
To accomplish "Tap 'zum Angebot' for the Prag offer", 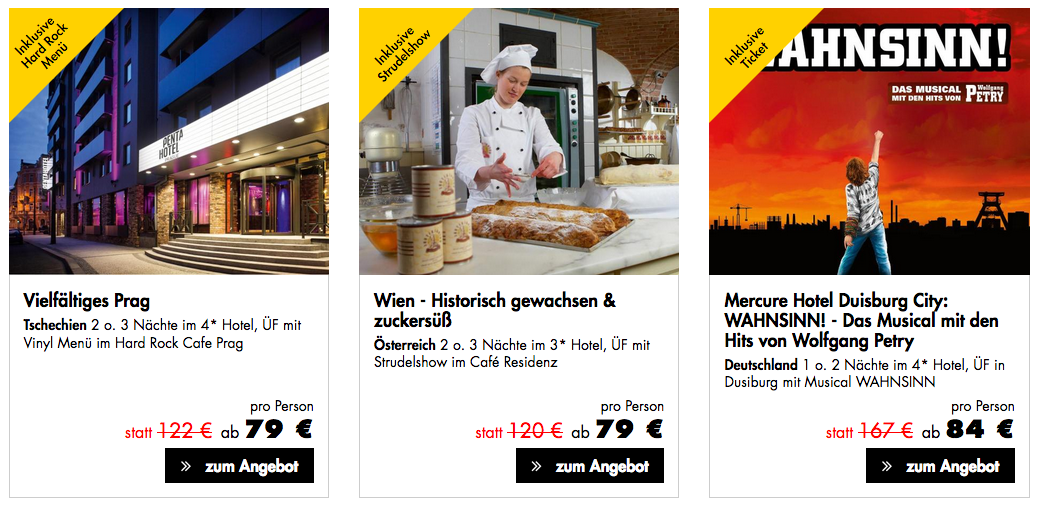I will (239, 466).
